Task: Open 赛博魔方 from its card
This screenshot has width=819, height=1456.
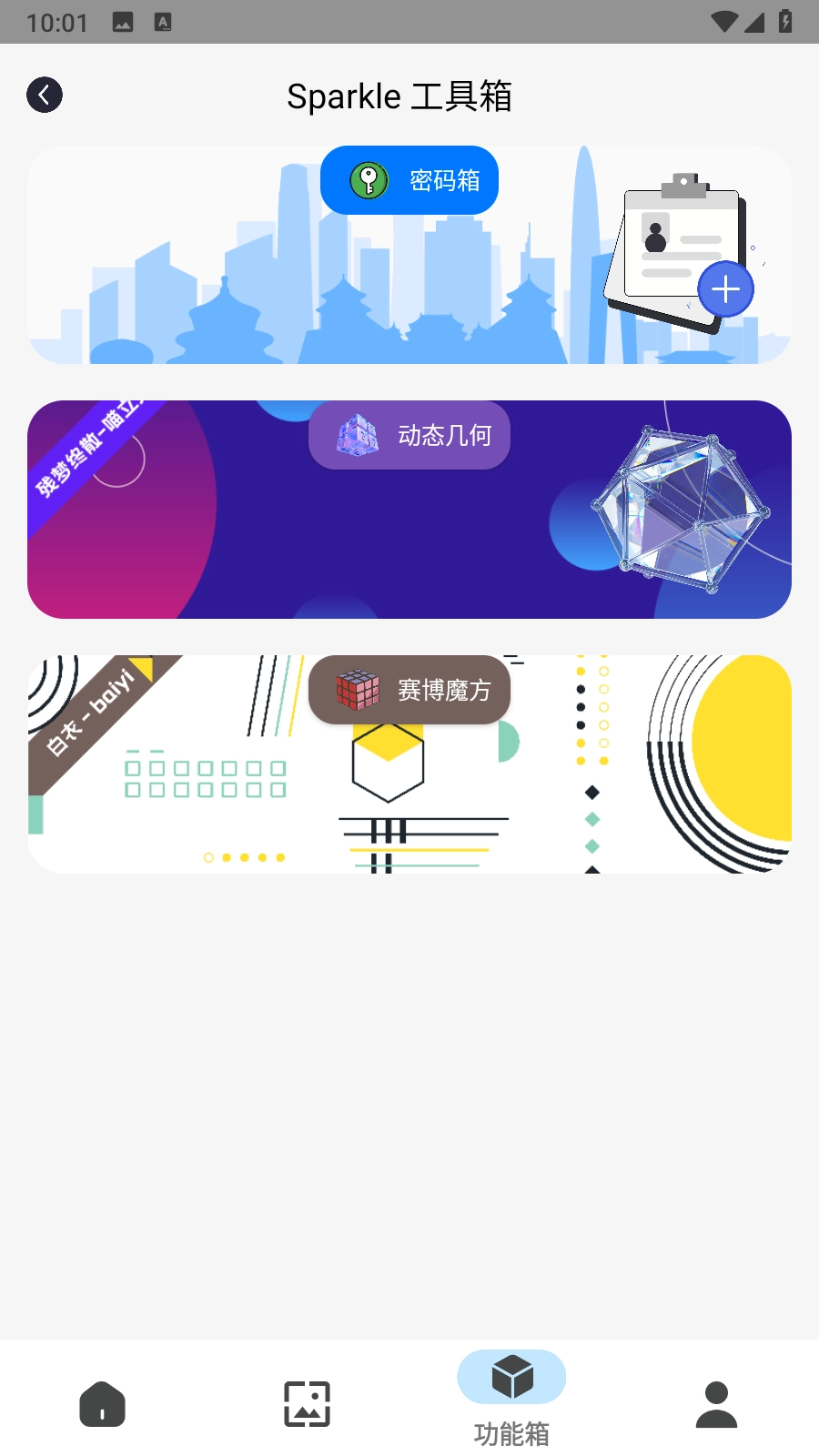Action: coord(409,690)
